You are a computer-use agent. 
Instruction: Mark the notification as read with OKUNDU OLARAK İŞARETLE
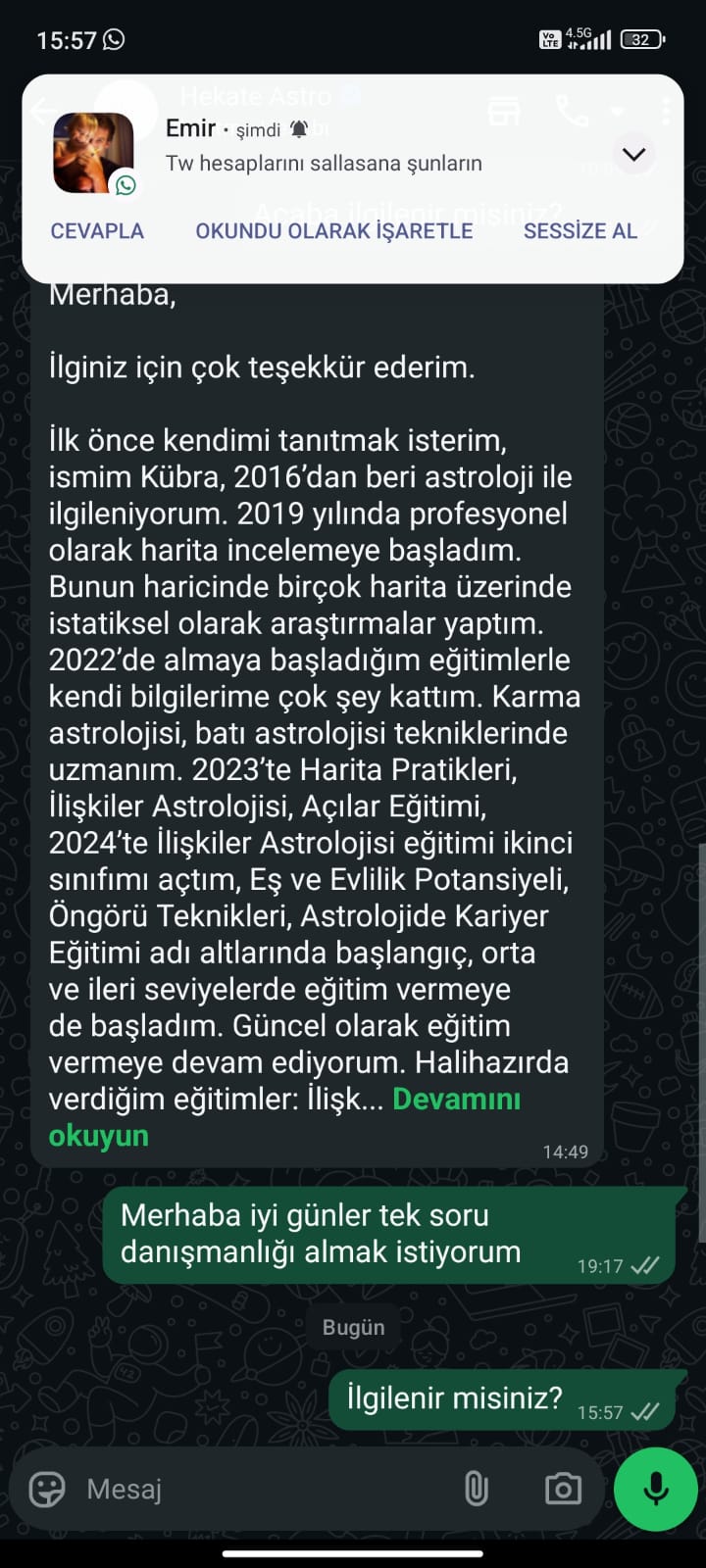[x=333, y=231]
